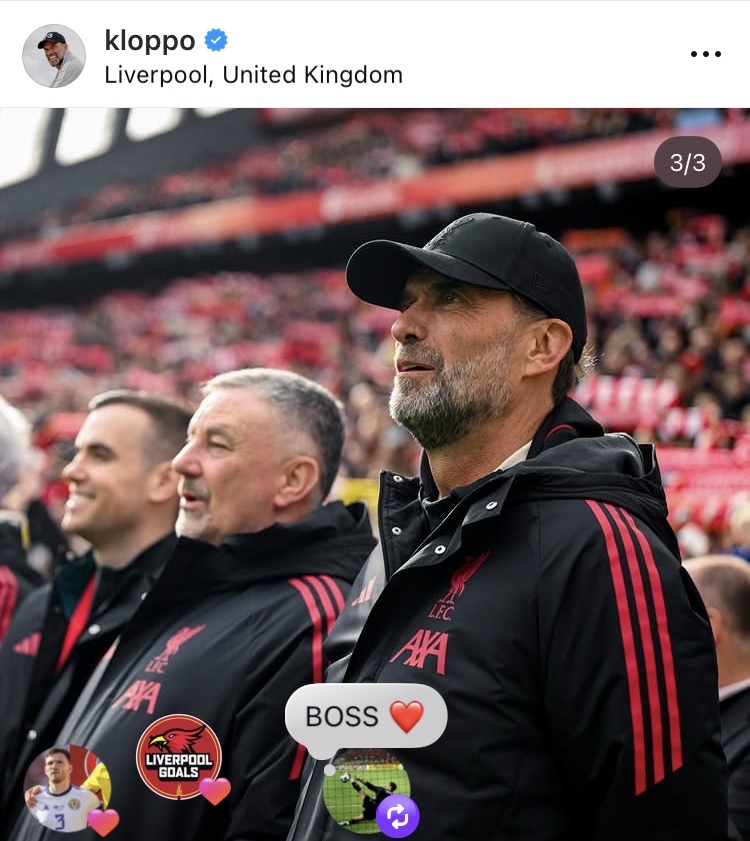Open the BOSS comment bubble
This screenshot has width=750, height=841.
pyautogui.click(x=365, y=716)
